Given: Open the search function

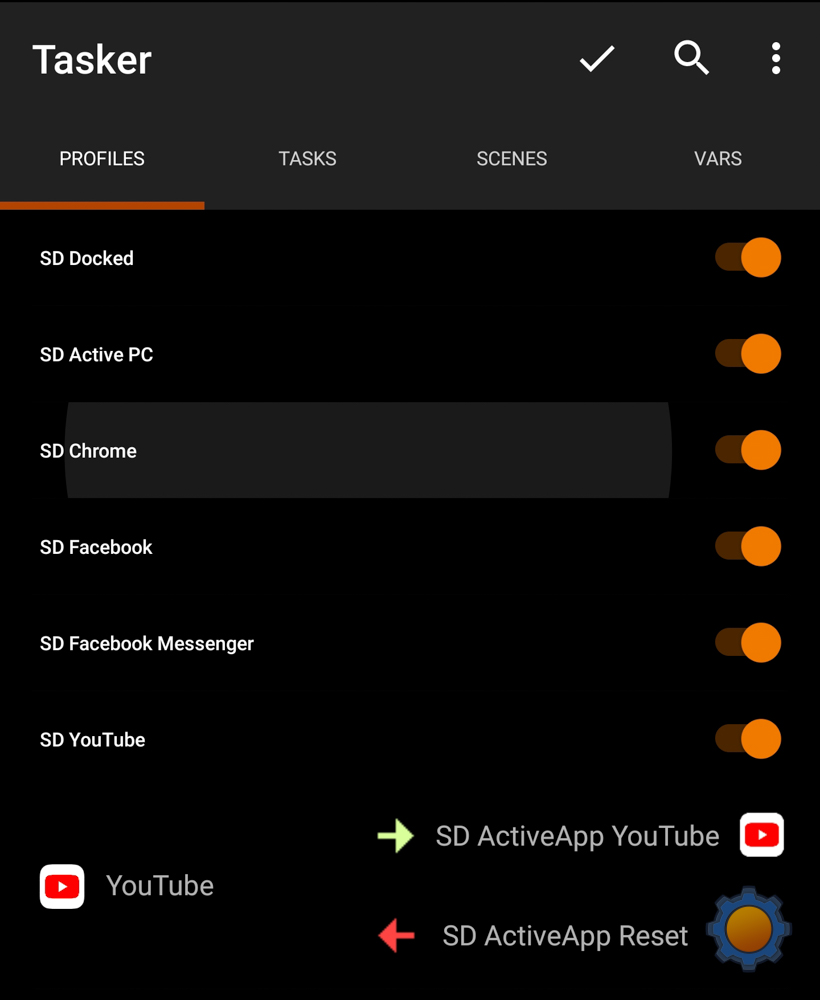Looking at the screenshot, I should coord(691,59).
